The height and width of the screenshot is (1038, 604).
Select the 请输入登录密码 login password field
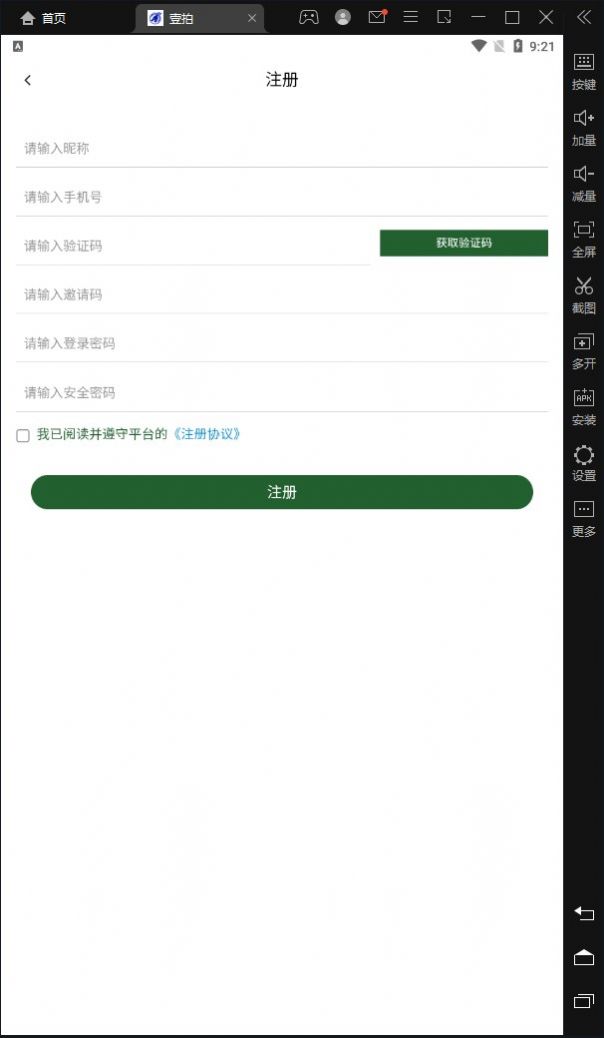(x=282, y=343)
